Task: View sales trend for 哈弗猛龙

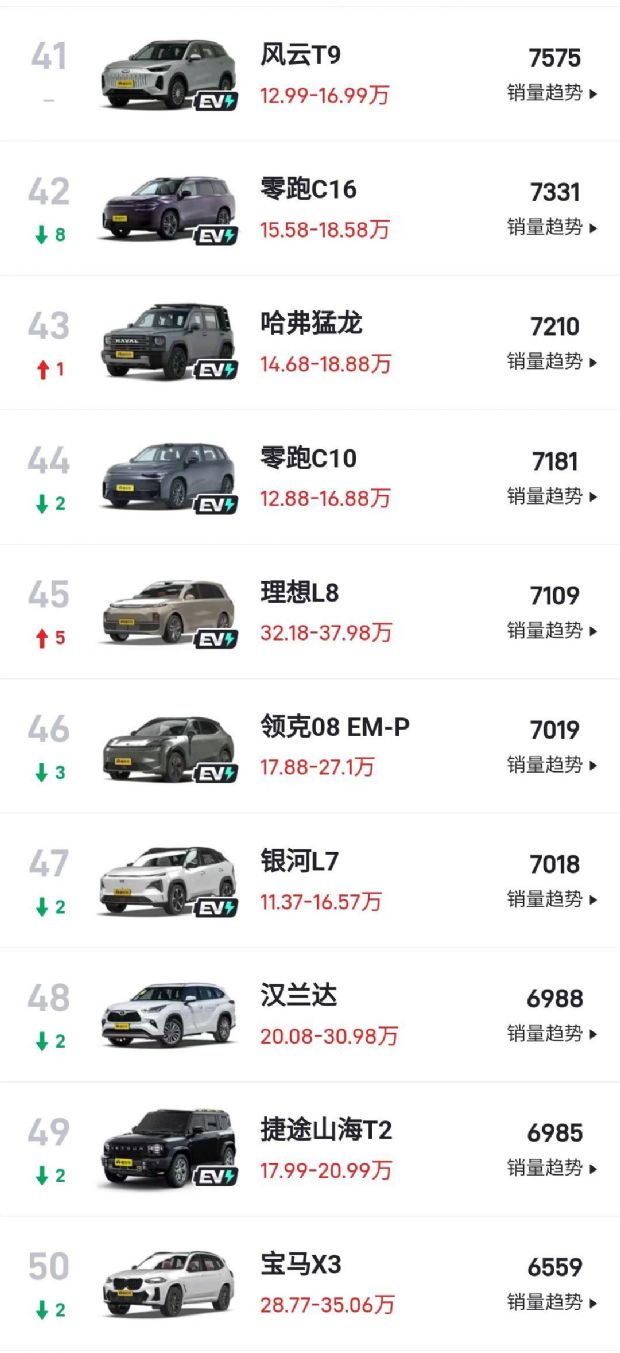Action: point(552,362)
